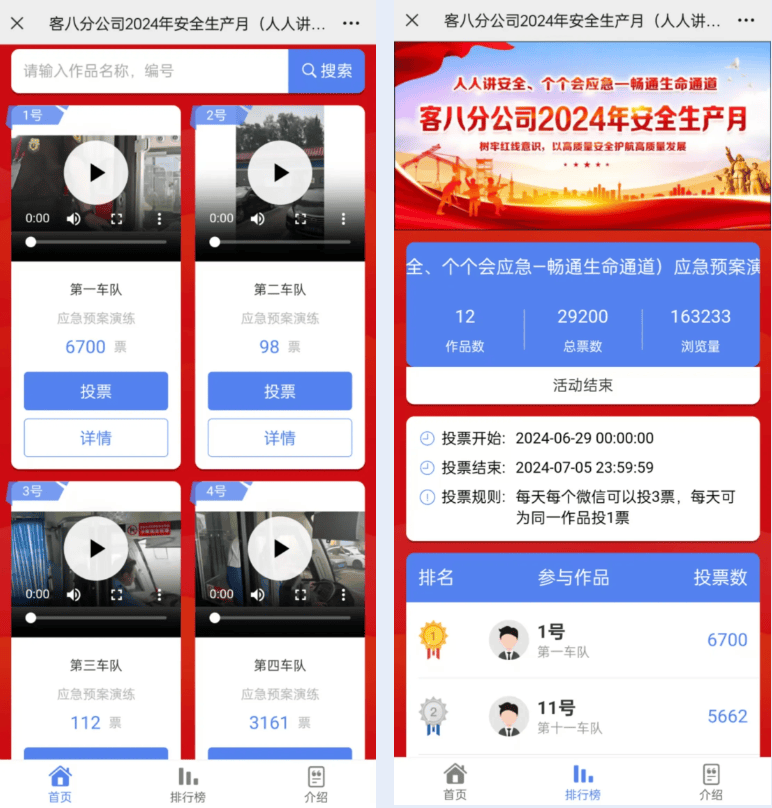772x808 pixels.
Task: Tap the work name search field
Action: 150,71
